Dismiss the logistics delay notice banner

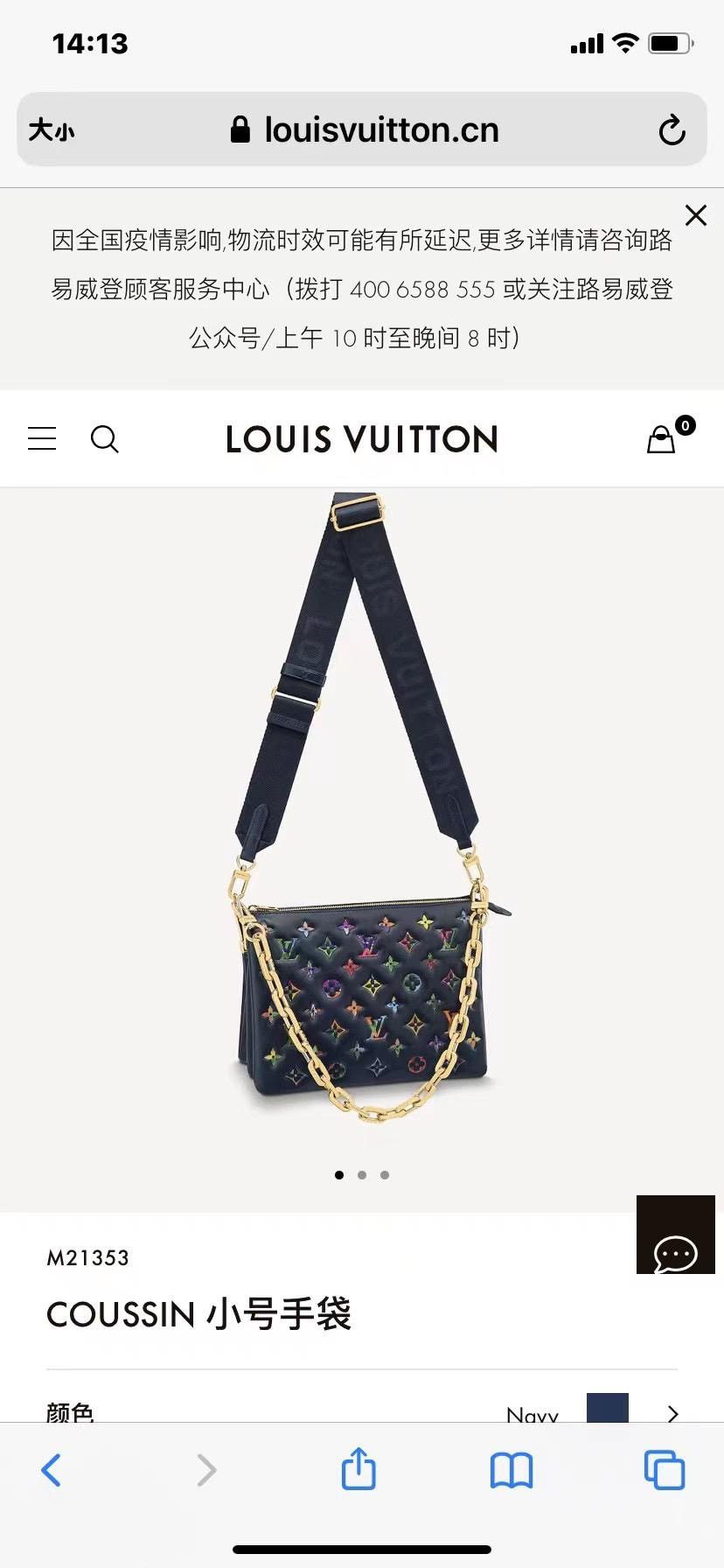(x=695, y=215)
